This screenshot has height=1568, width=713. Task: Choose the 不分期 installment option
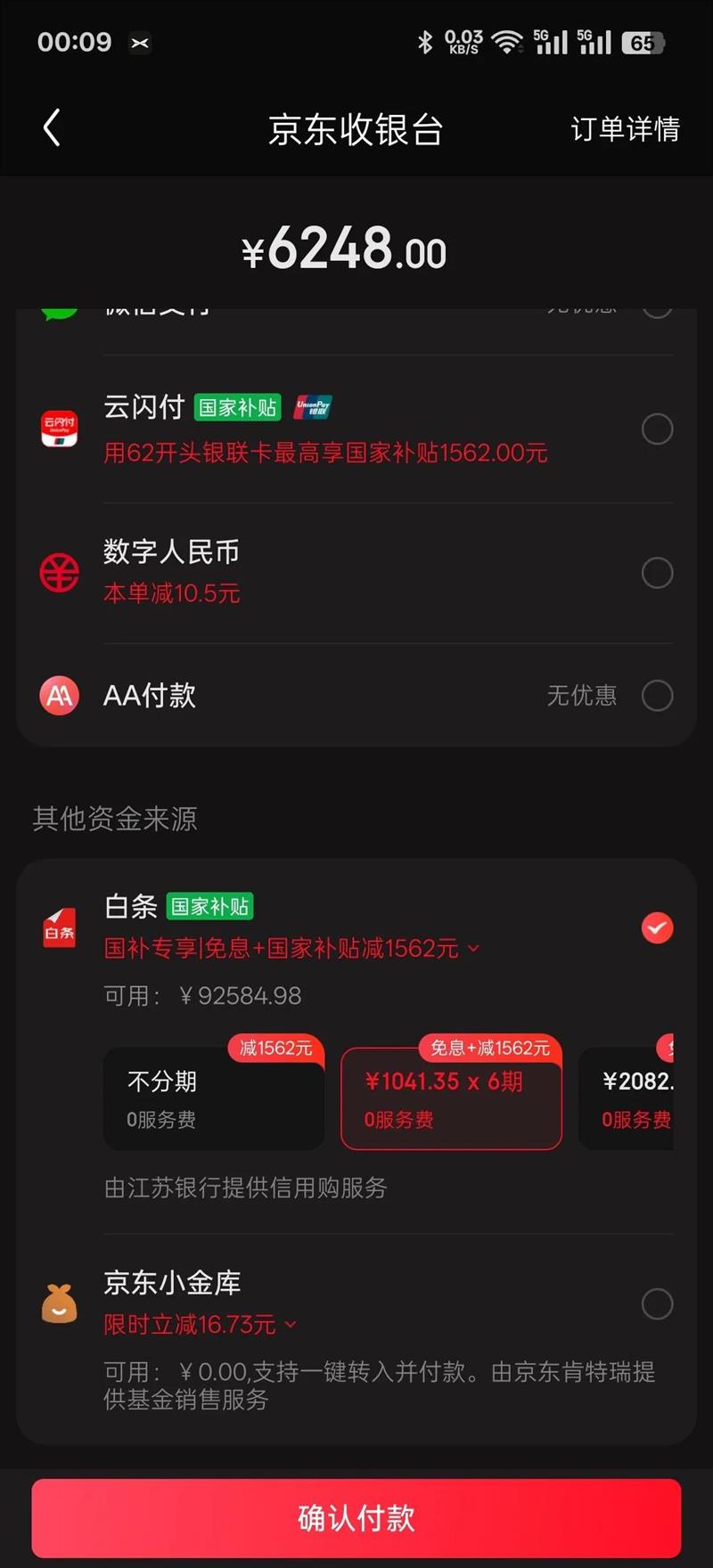click(214, 1098)
